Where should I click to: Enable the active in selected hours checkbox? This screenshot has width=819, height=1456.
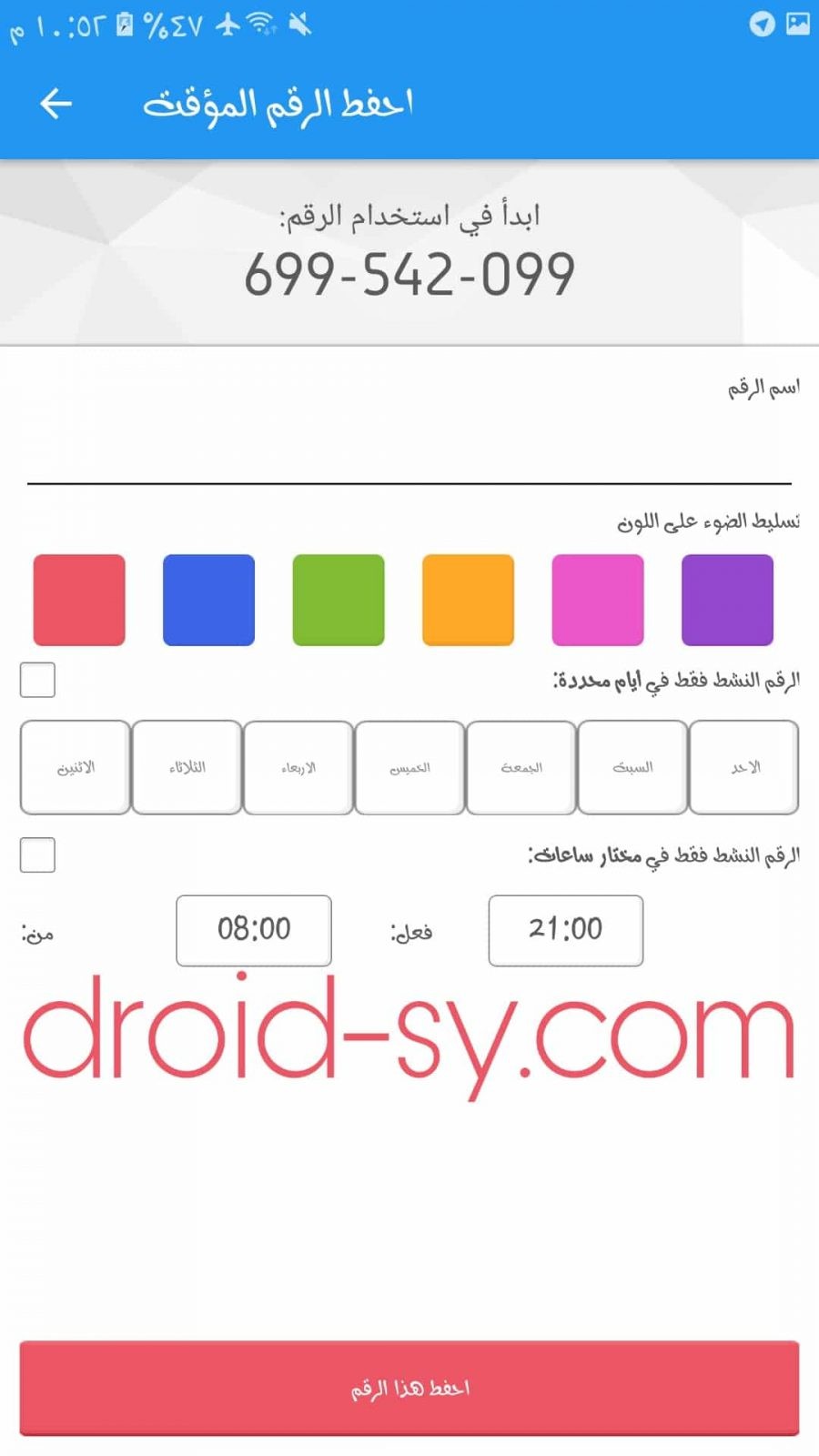37,854
